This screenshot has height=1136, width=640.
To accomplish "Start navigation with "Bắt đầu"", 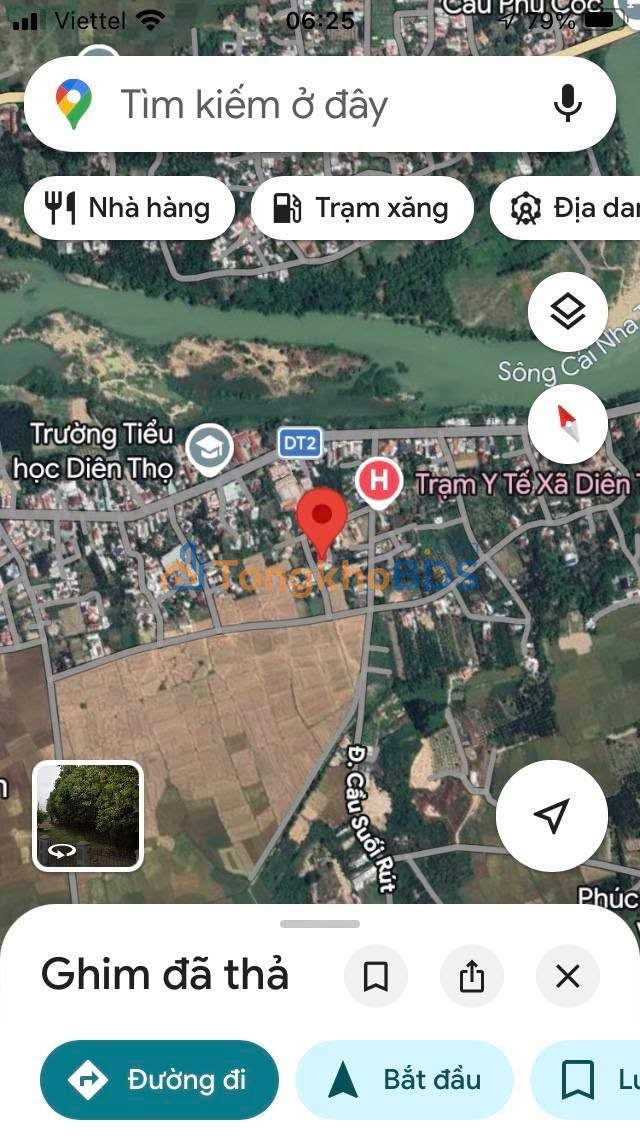I will (x=404, y=1080).
